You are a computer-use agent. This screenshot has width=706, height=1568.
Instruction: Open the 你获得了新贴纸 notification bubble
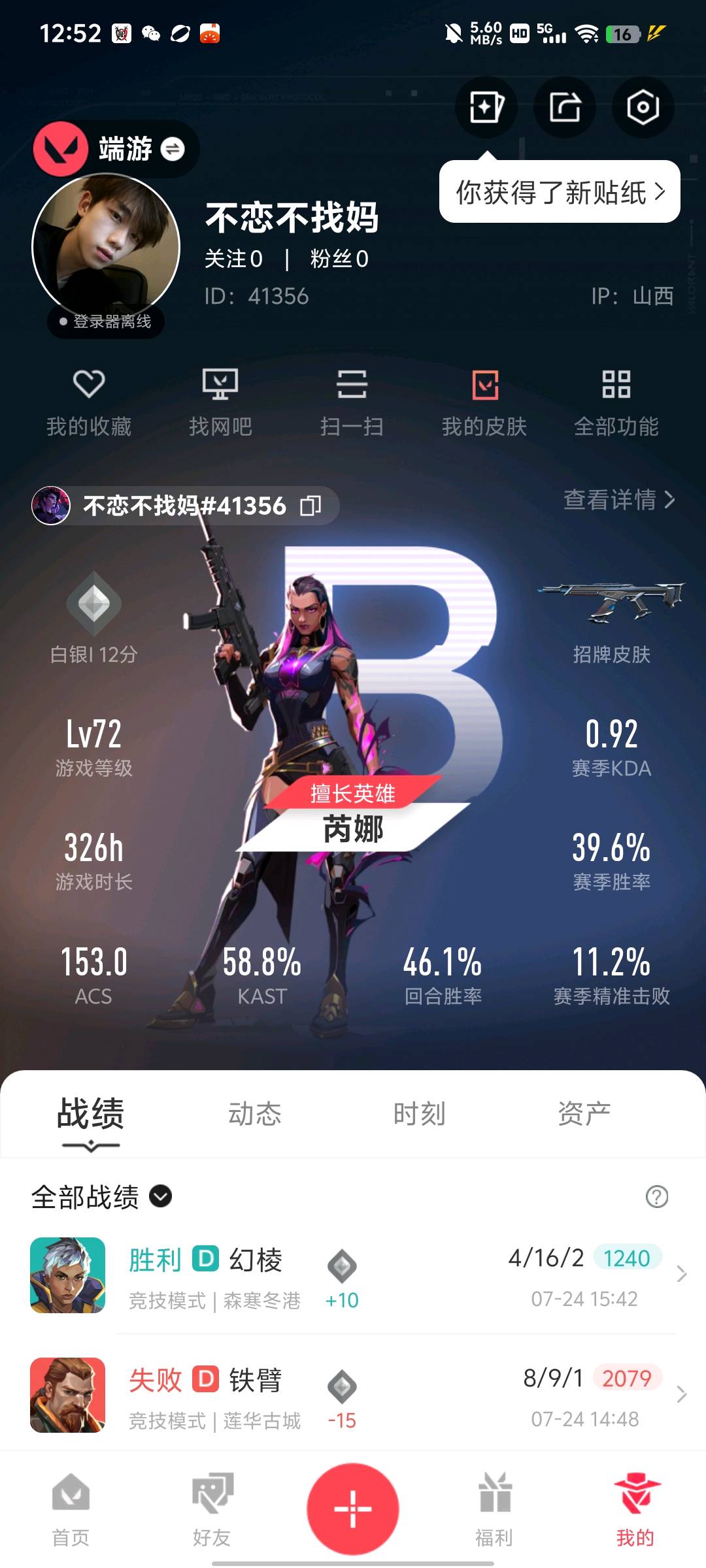(560, 192)
